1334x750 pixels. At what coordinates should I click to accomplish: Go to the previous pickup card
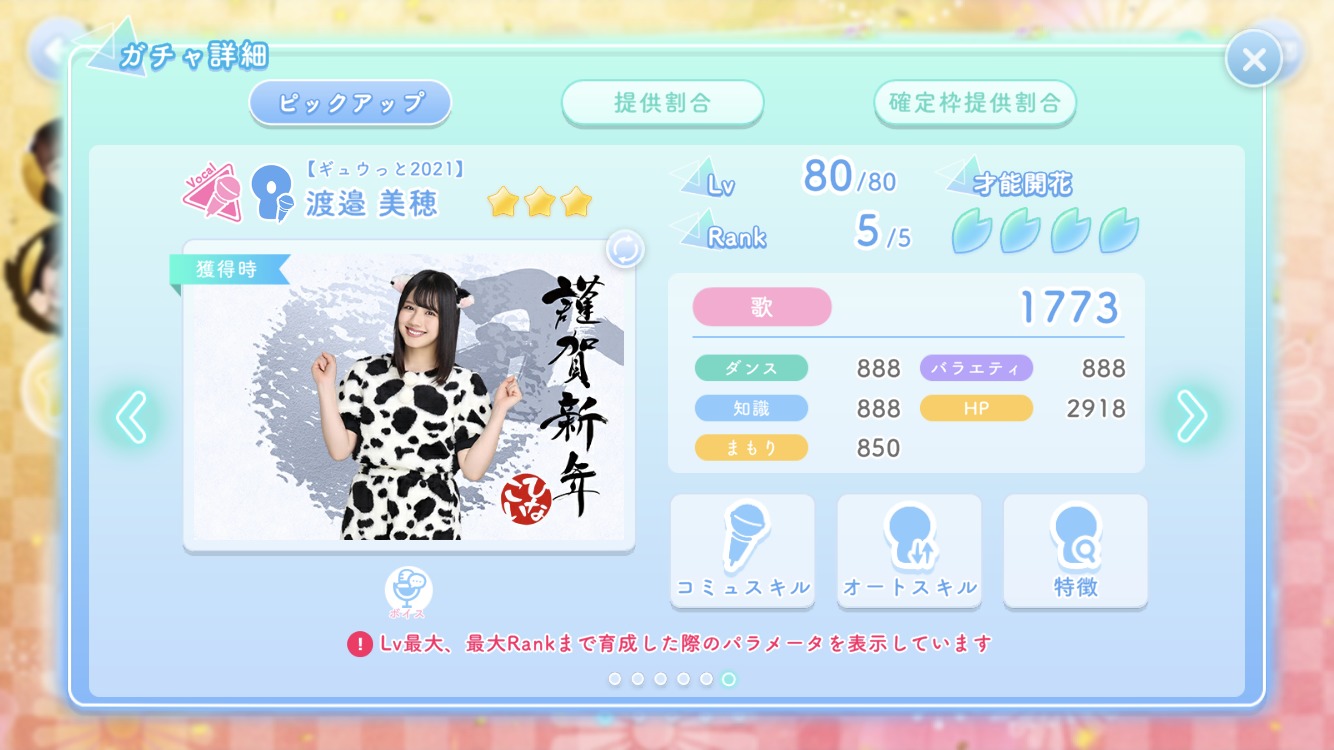point(132,416)
